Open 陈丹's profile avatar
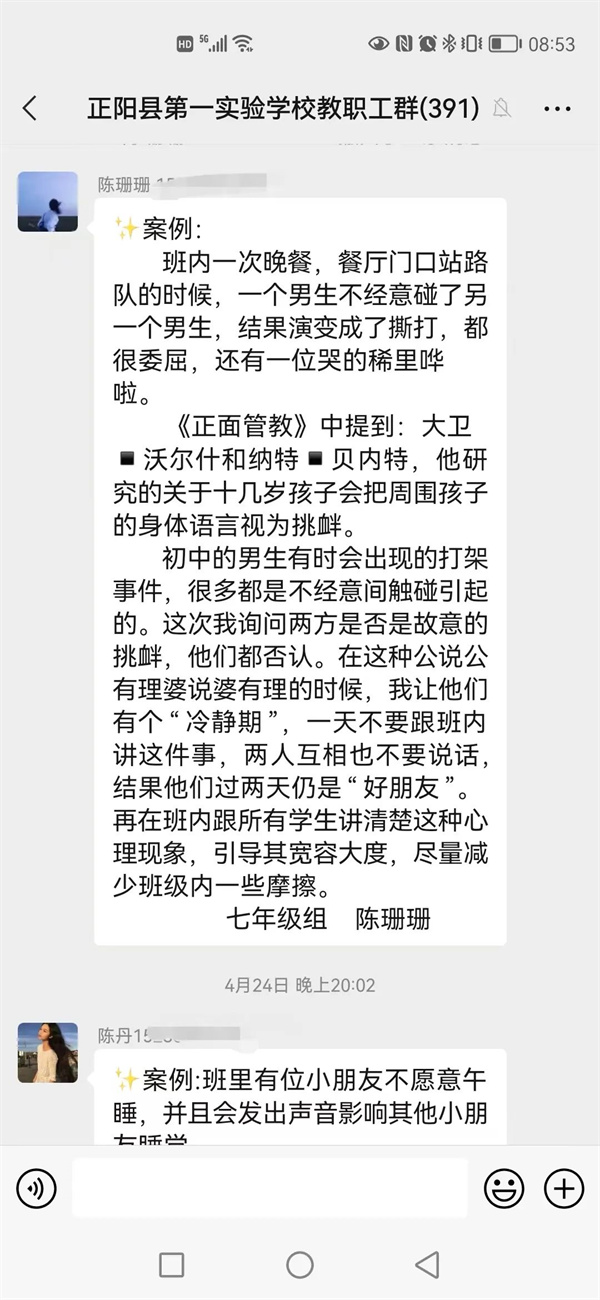 (47, 1052)
